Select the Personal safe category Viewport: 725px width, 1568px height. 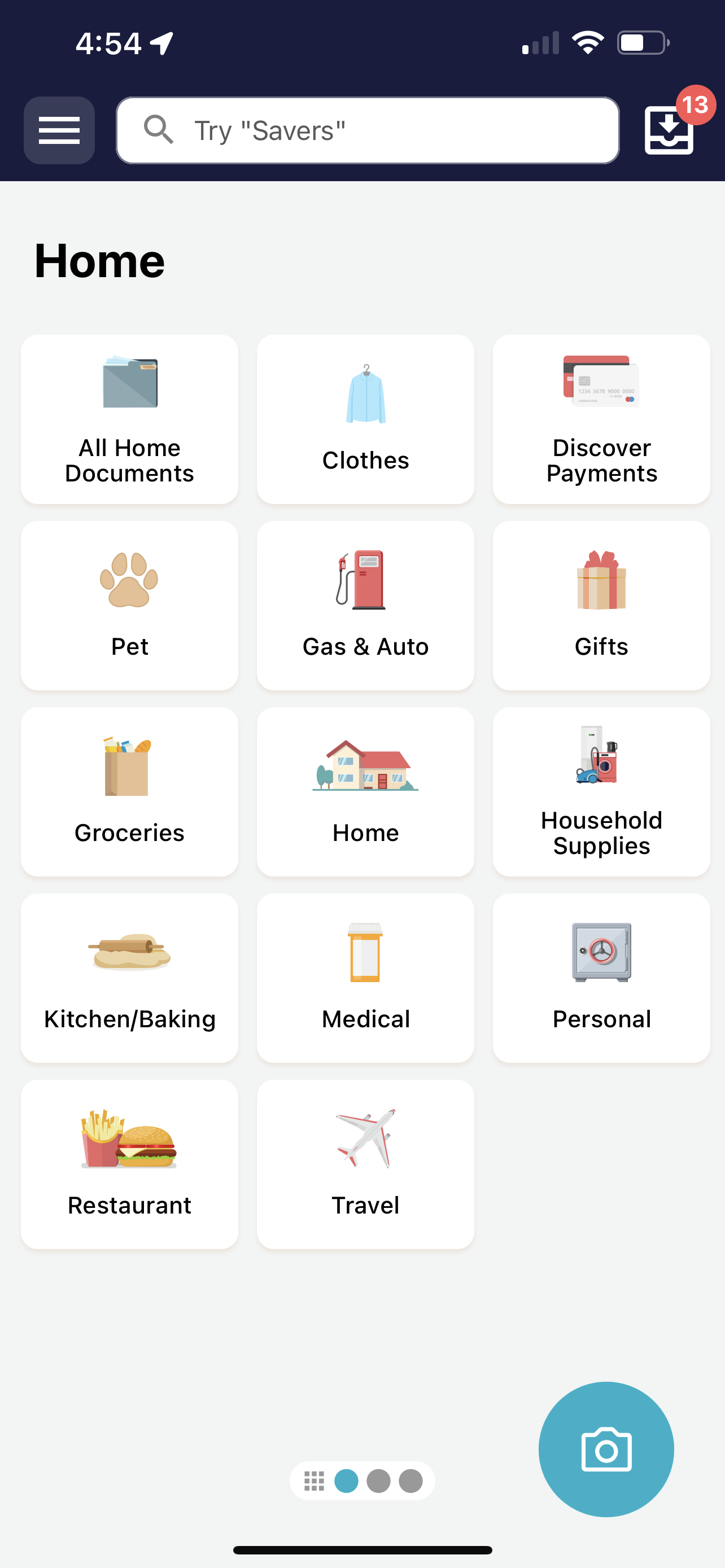click(601, 978)
